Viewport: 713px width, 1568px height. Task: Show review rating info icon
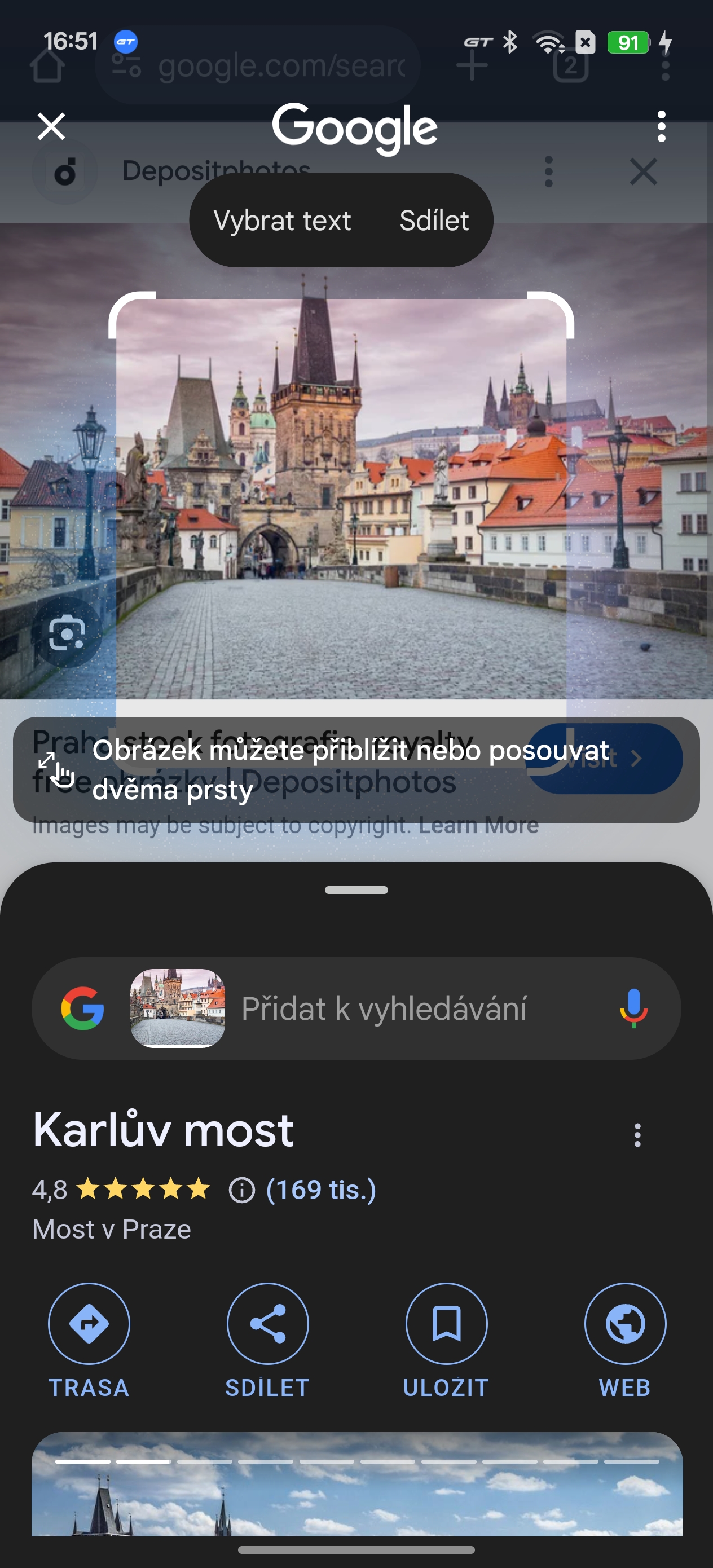point(242,1190)
